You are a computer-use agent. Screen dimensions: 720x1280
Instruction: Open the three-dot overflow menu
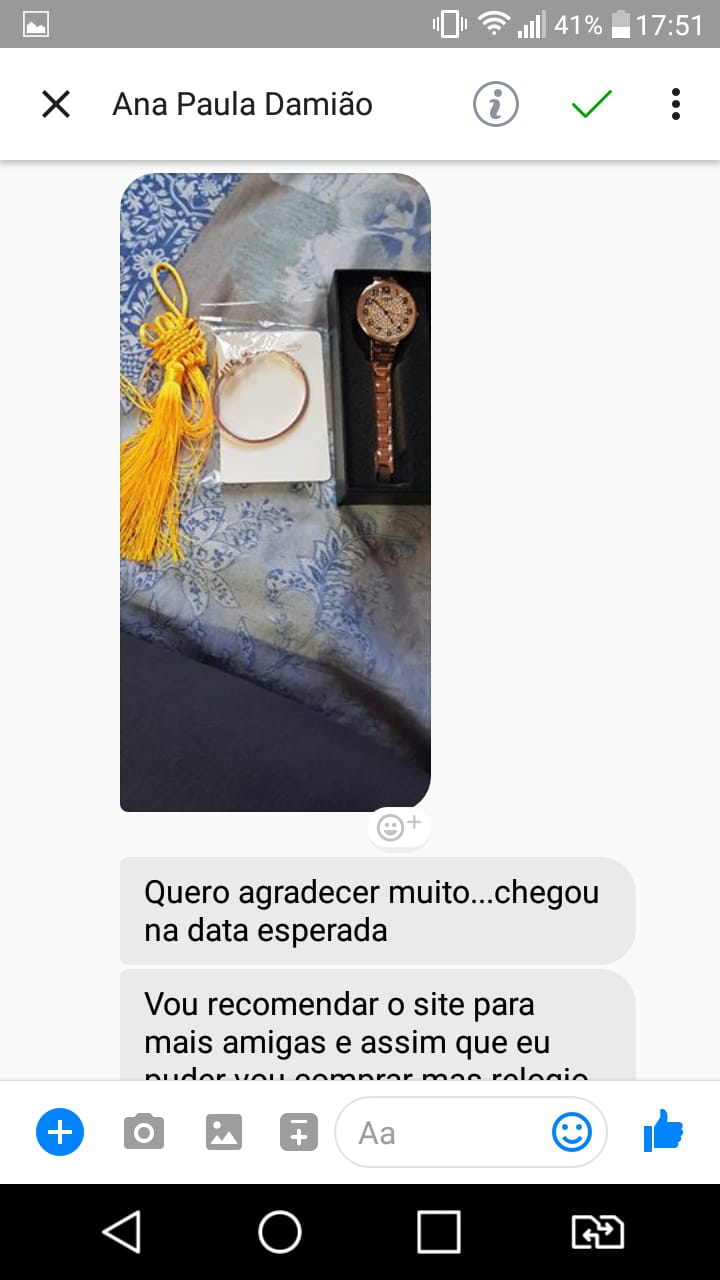[676, 104]
